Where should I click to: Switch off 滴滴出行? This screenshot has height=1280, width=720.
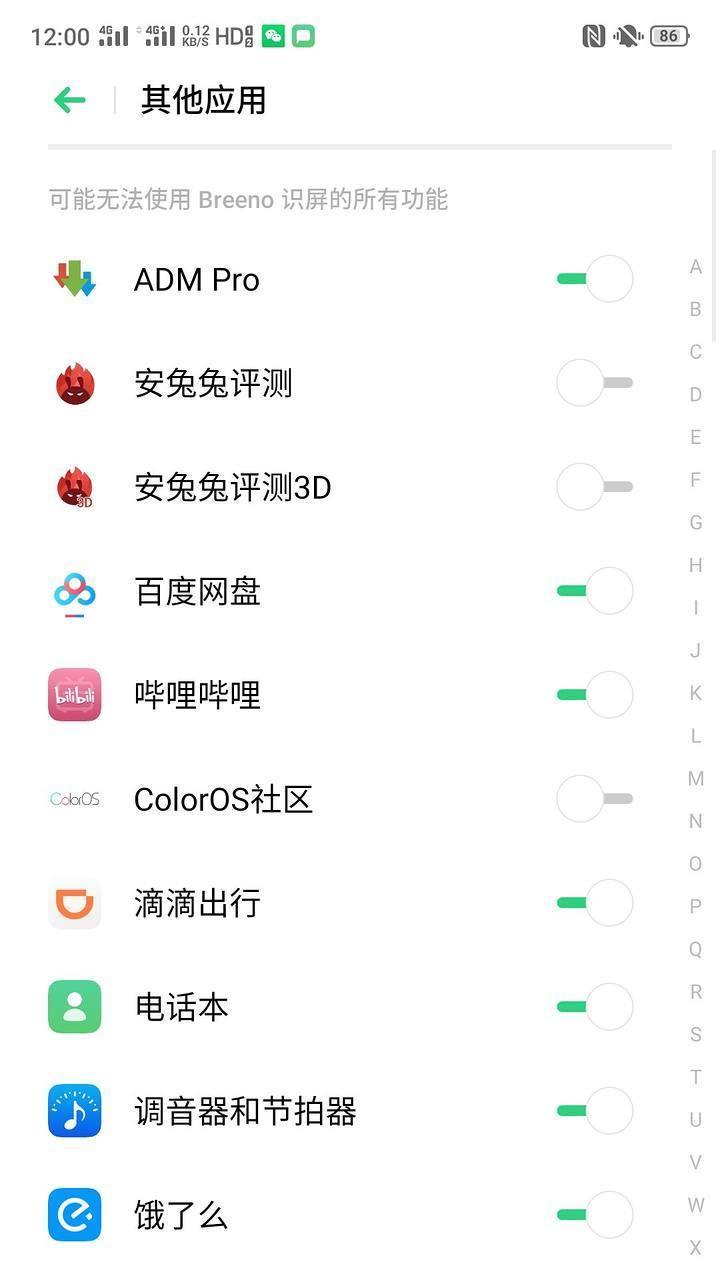pos(595,903)
